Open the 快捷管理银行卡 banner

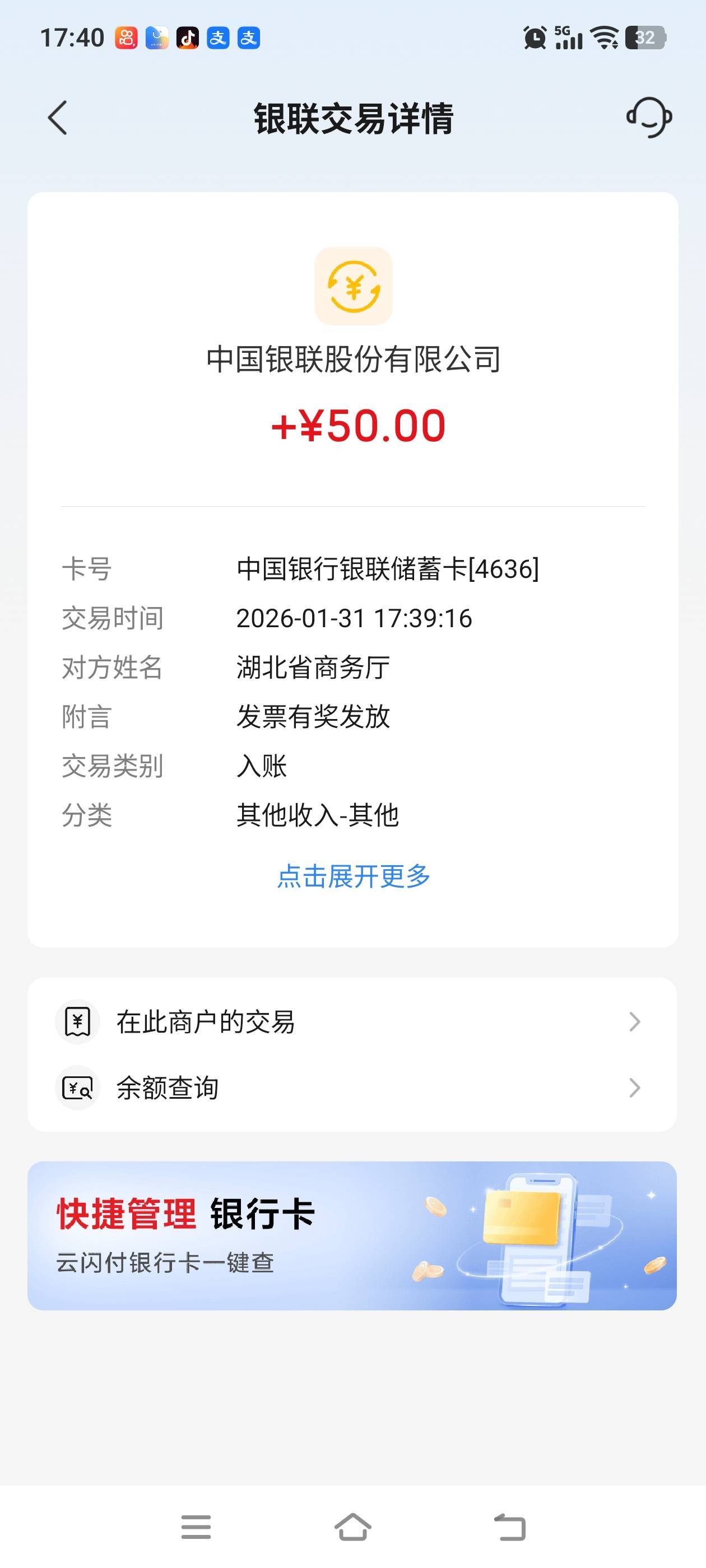click(352, 1236)
